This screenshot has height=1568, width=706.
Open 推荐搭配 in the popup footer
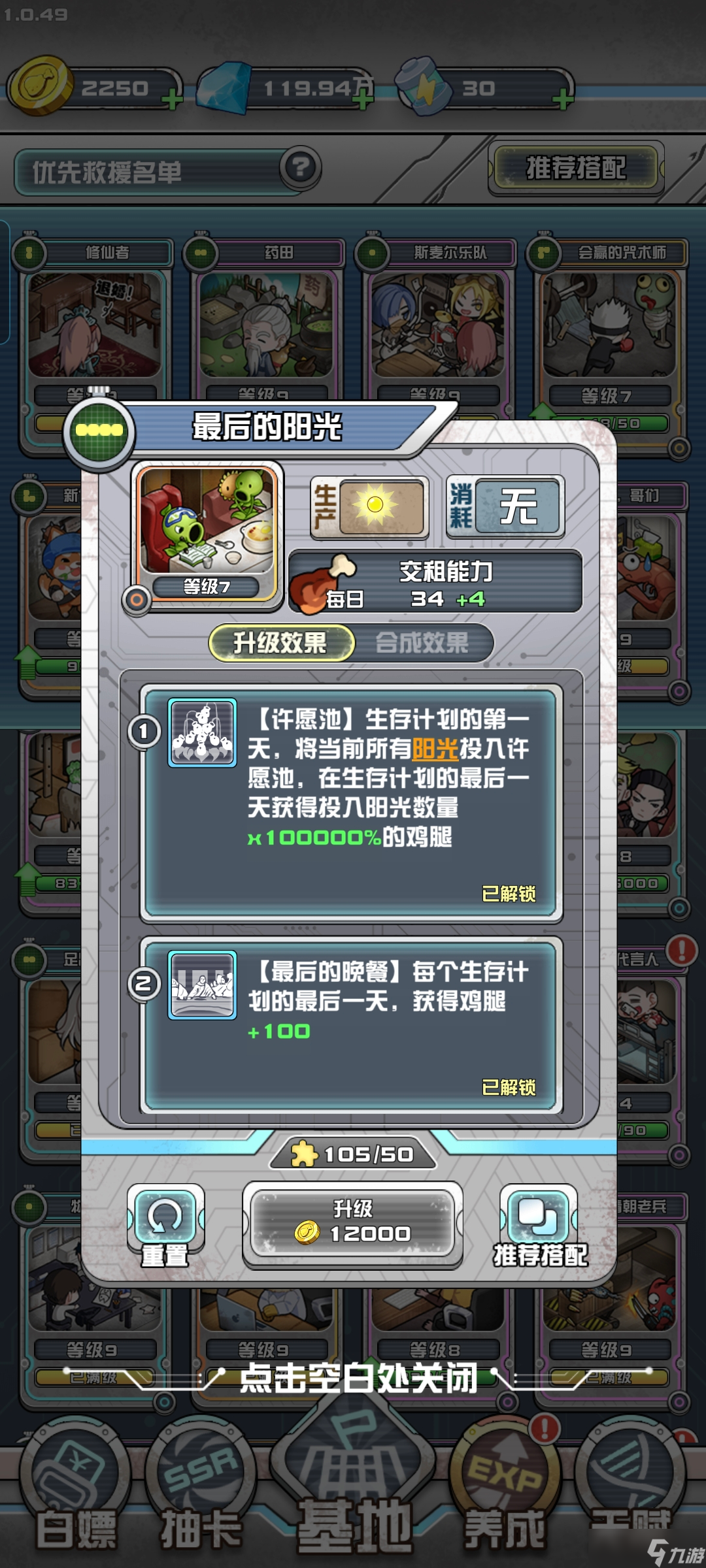coord(539,1224)
